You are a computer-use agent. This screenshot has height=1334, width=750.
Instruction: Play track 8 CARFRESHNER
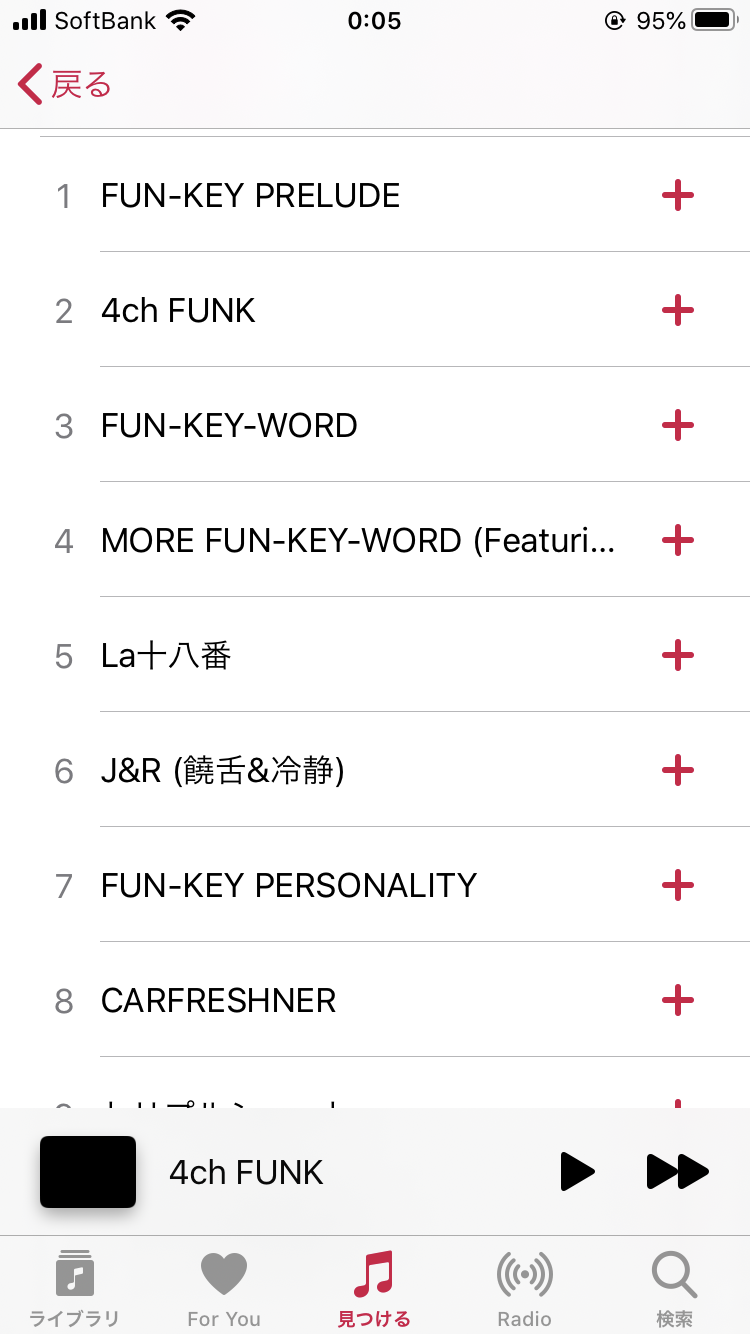218,1001
